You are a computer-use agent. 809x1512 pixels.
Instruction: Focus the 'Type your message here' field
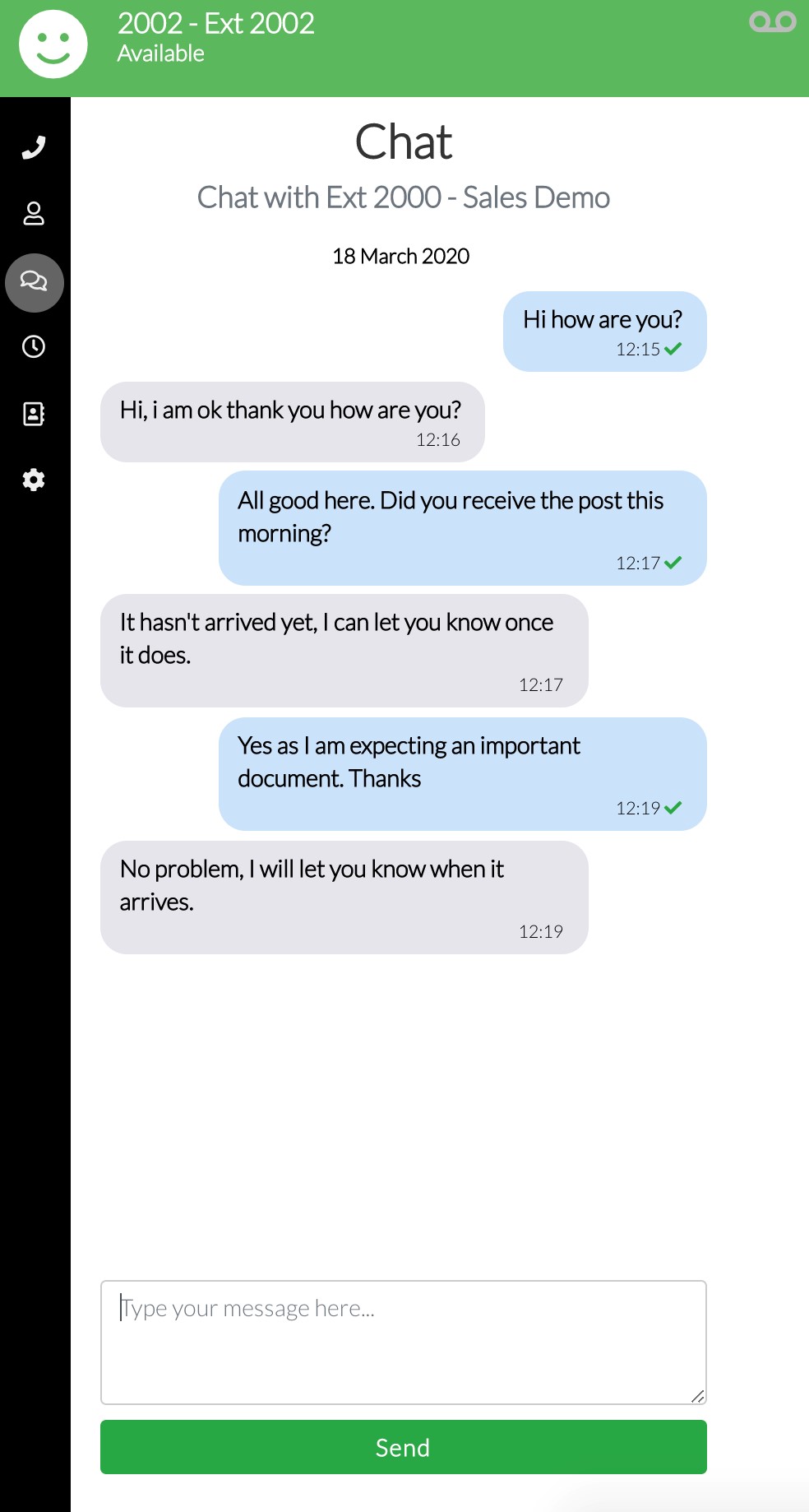pyautogui.click(x=403, y=1341)
